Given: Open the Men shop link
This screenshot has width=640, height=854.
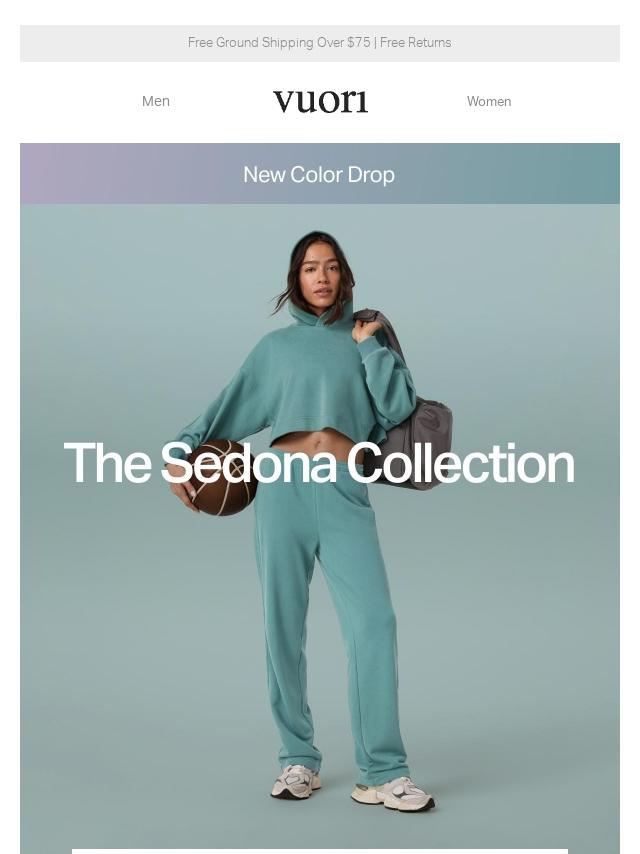Looking at the screenshot, I should 156,101.
